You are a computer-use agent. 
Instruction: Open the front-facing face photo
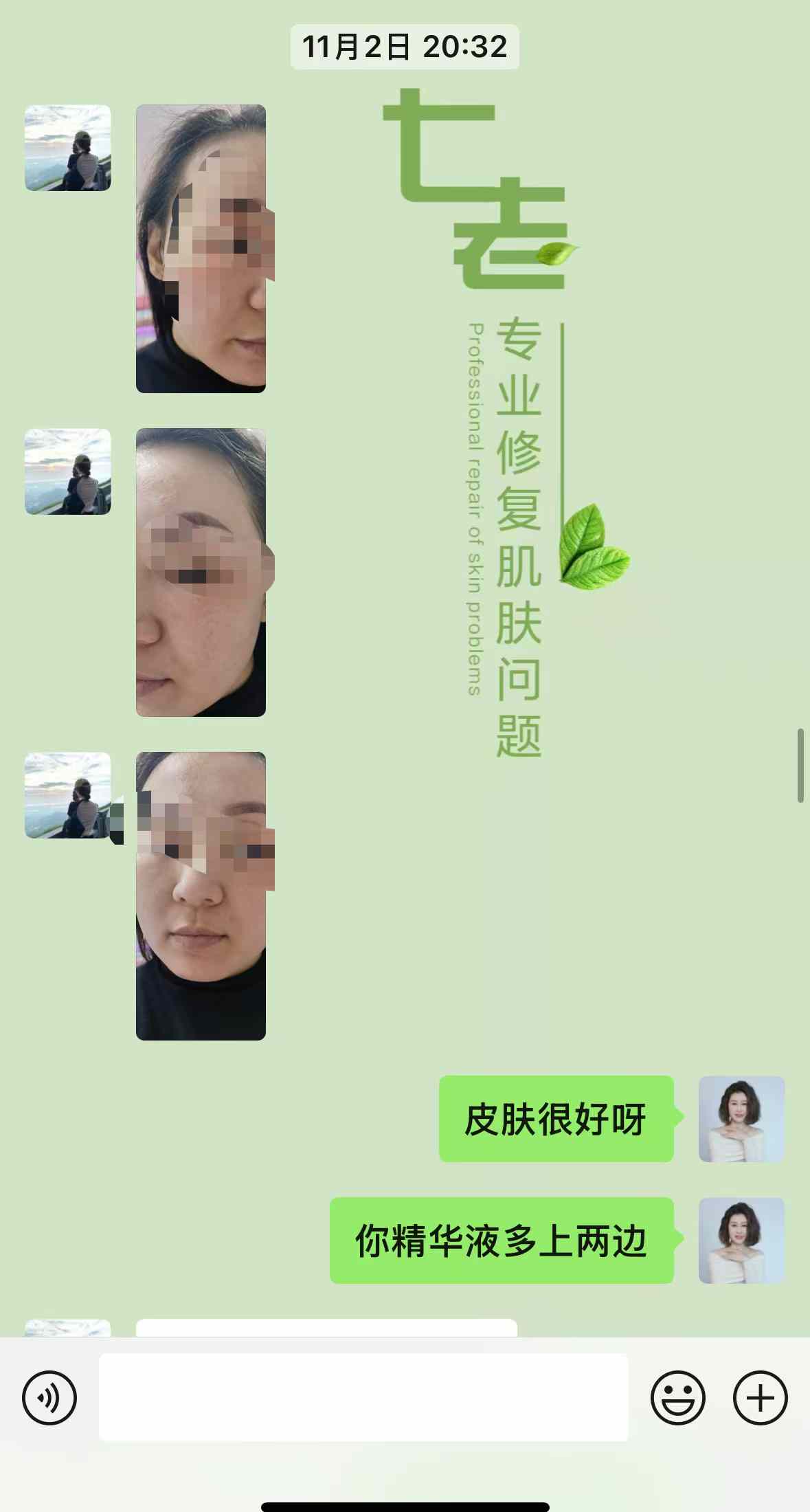pos(201,896)
